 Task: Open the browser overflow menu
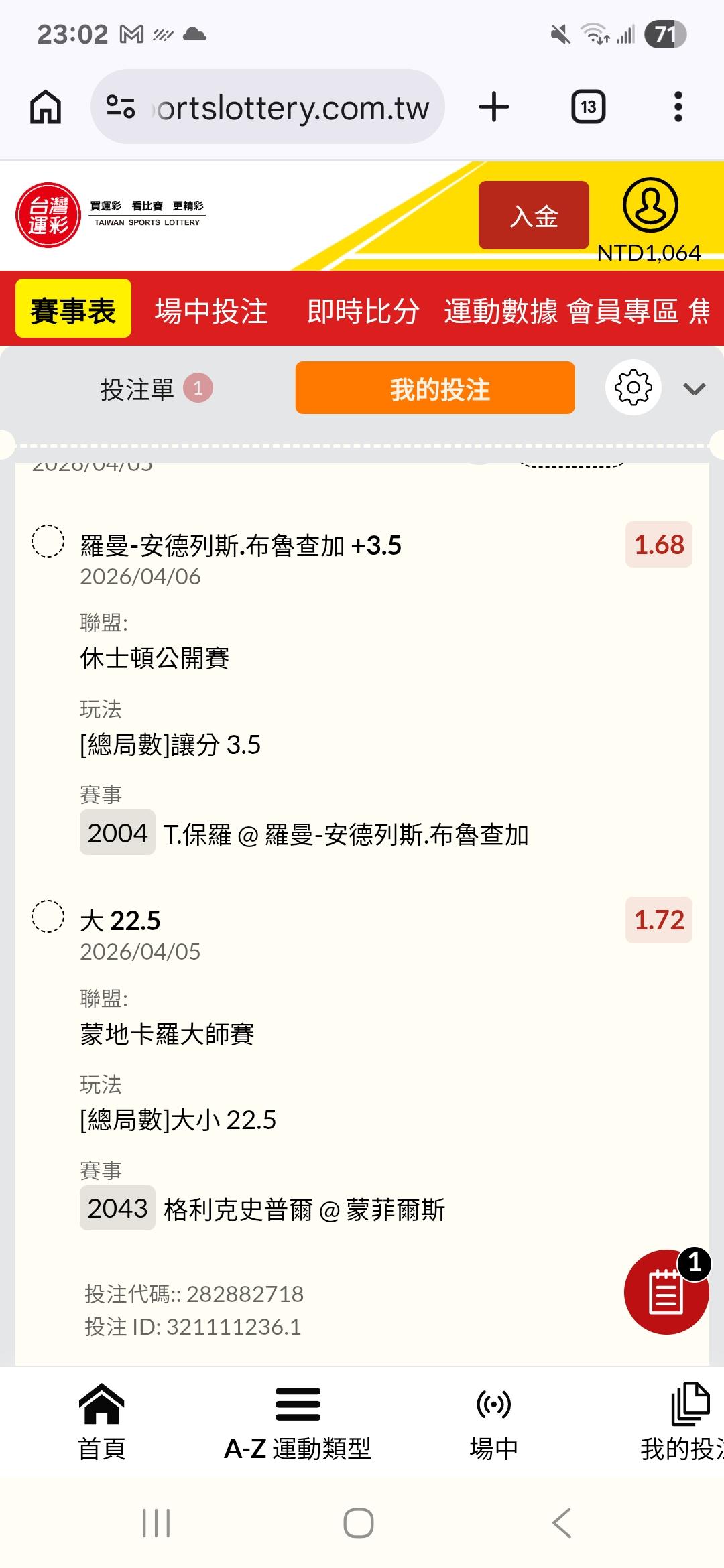tap(678, 107)
